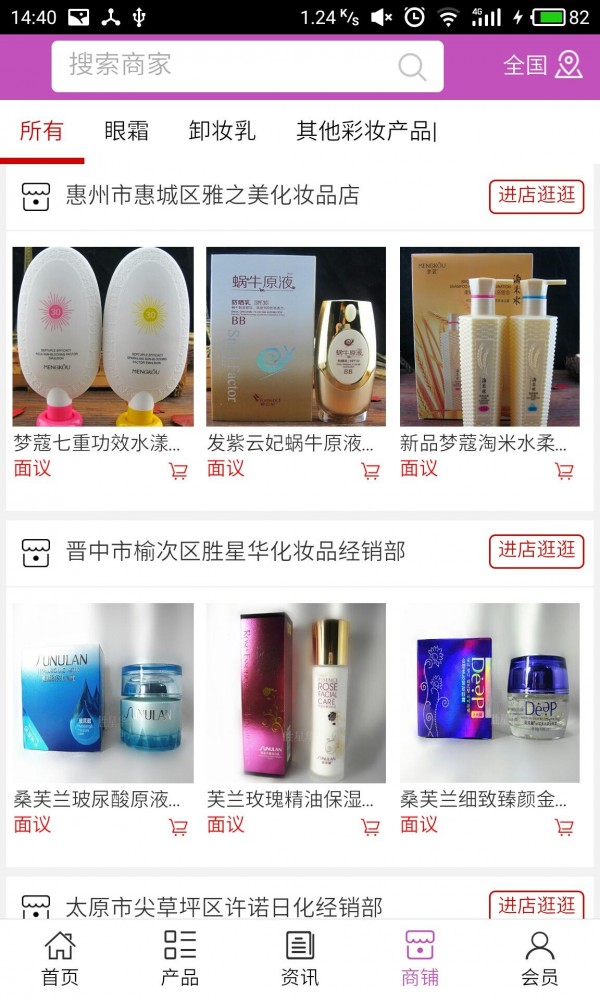Image resolution: width=600 pixels, height=1000 pixels.
Task: Enter the 雅之美化妆品店 shop via 进店逛逛
Action: point(536,195)
